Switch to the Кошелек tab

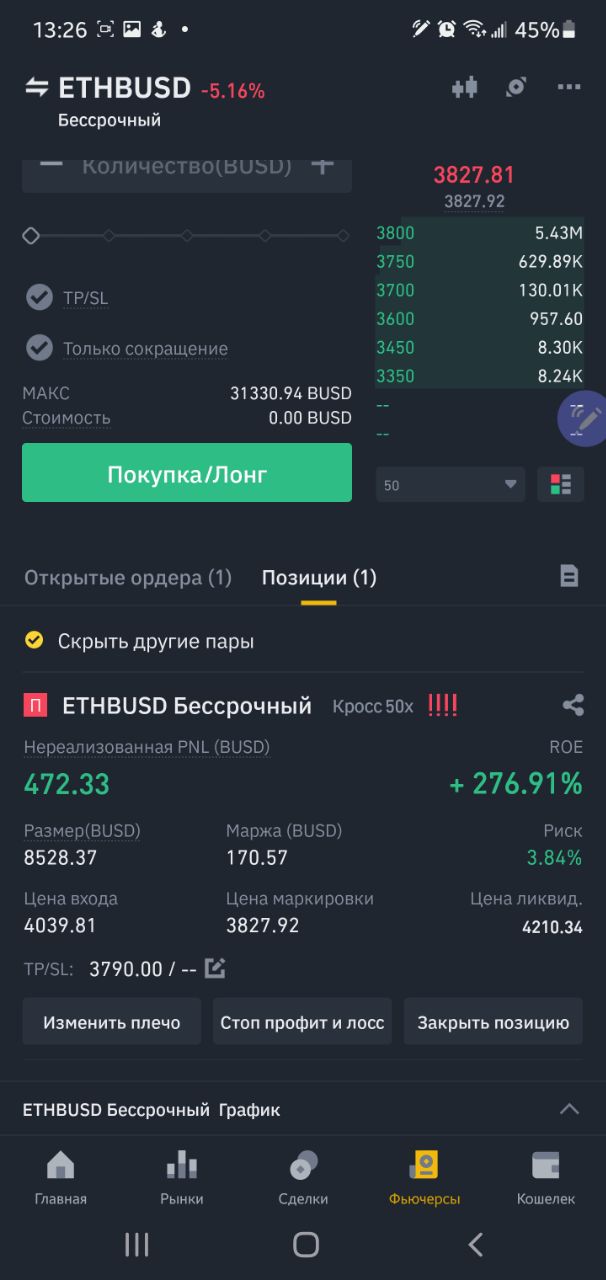(545, 1177)
